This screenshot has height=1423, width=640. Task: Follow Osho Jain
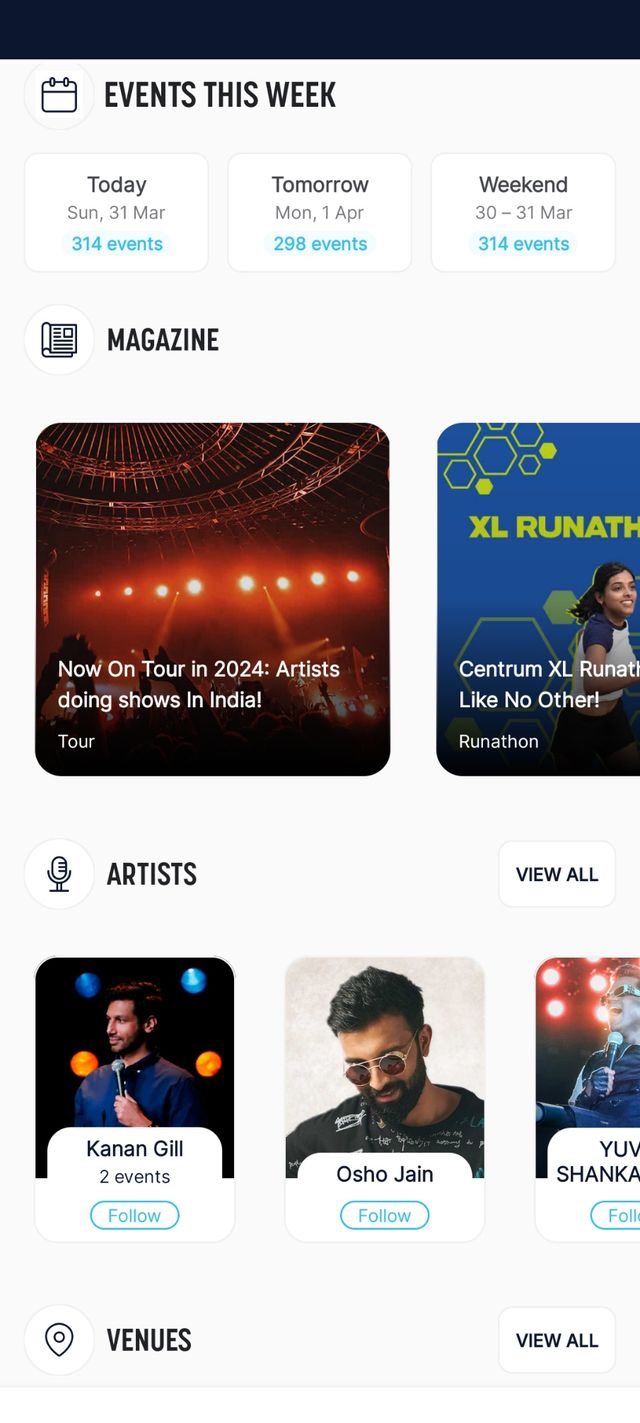384,1216
